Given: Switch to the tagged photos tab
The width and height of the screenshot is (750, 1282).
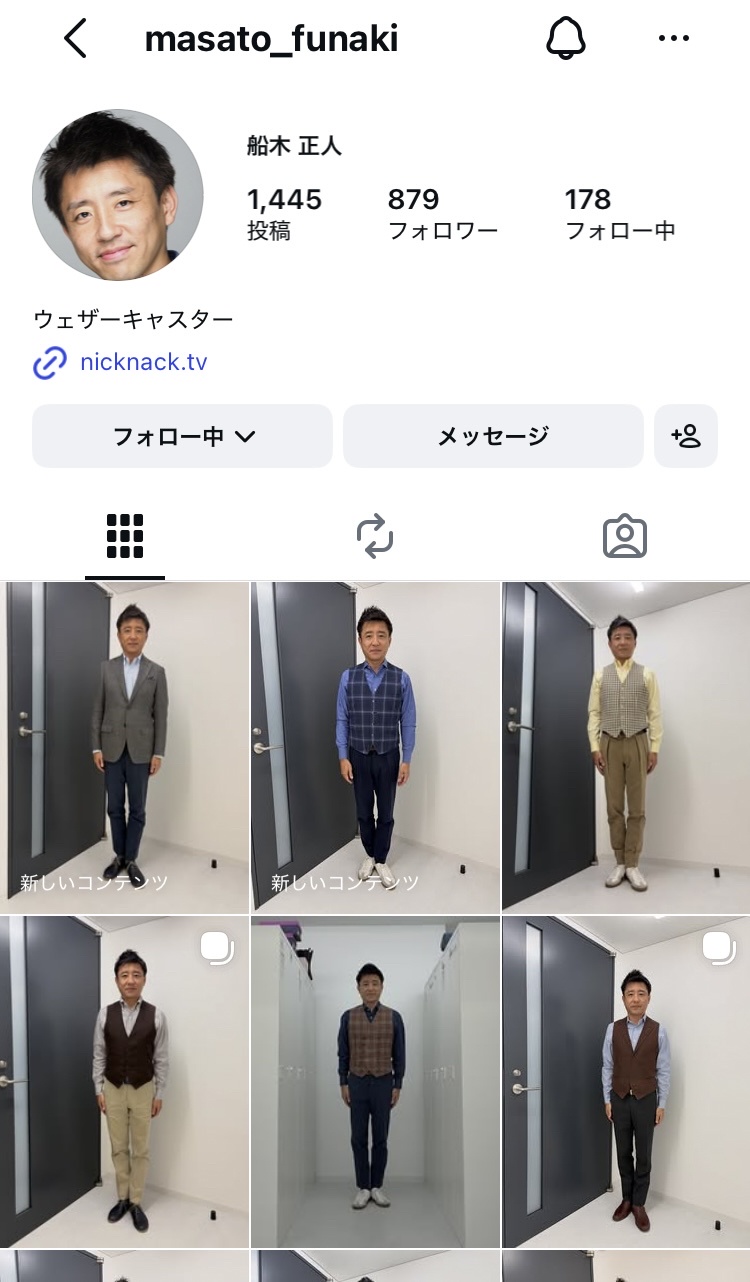Looking at the screenshot, I should [625, 537].
